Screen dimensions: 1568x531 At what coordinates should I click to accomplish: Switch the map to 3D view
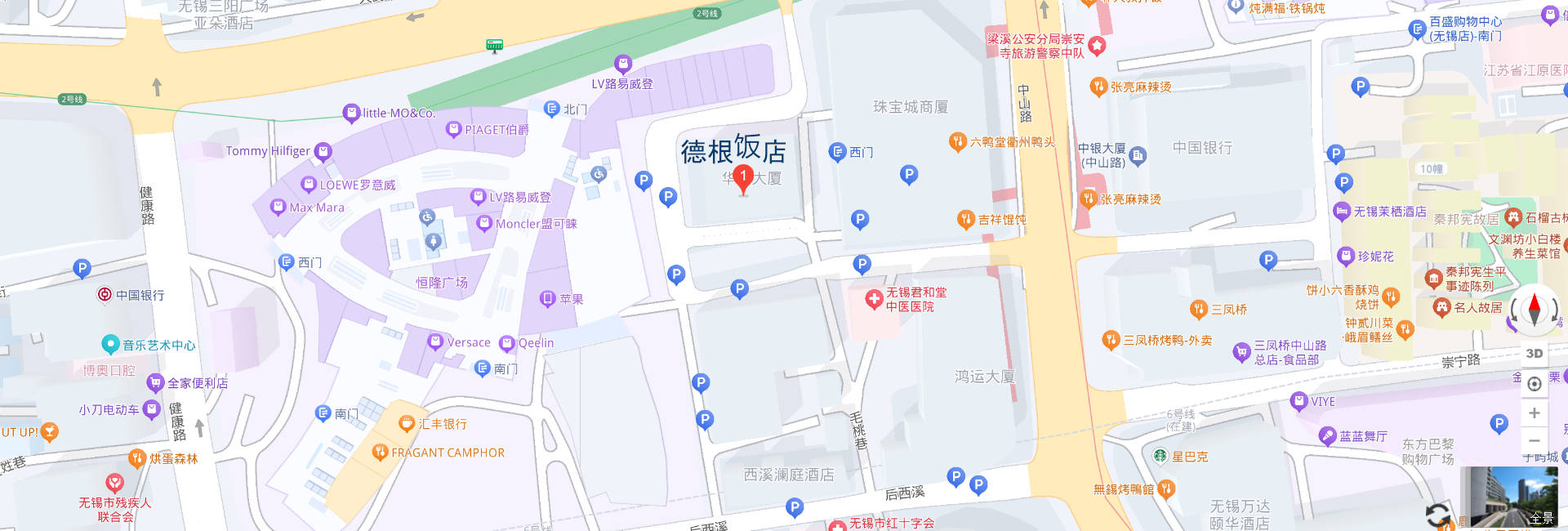point(1534,354)
